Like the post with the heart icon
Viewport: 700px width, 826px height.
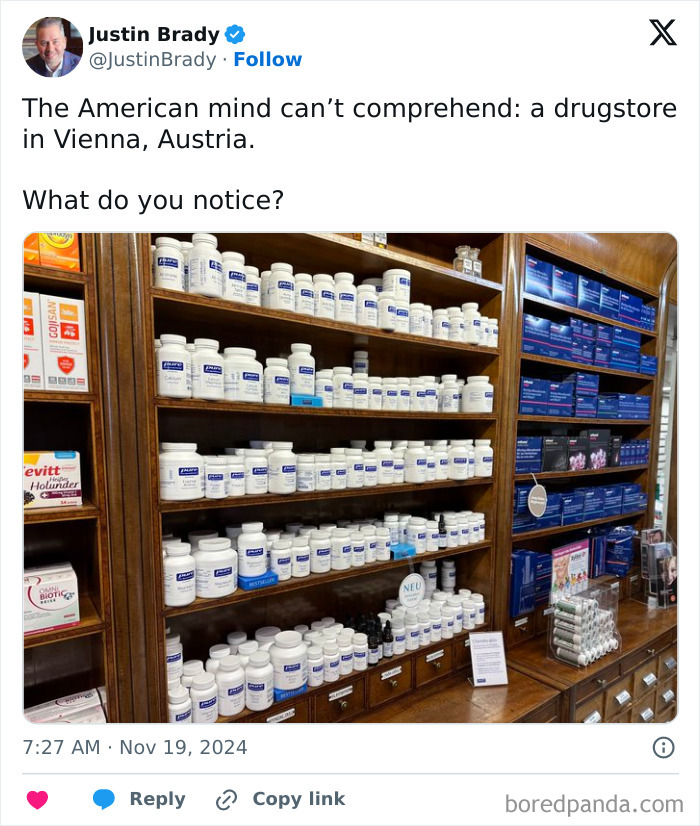coord(37,800)
